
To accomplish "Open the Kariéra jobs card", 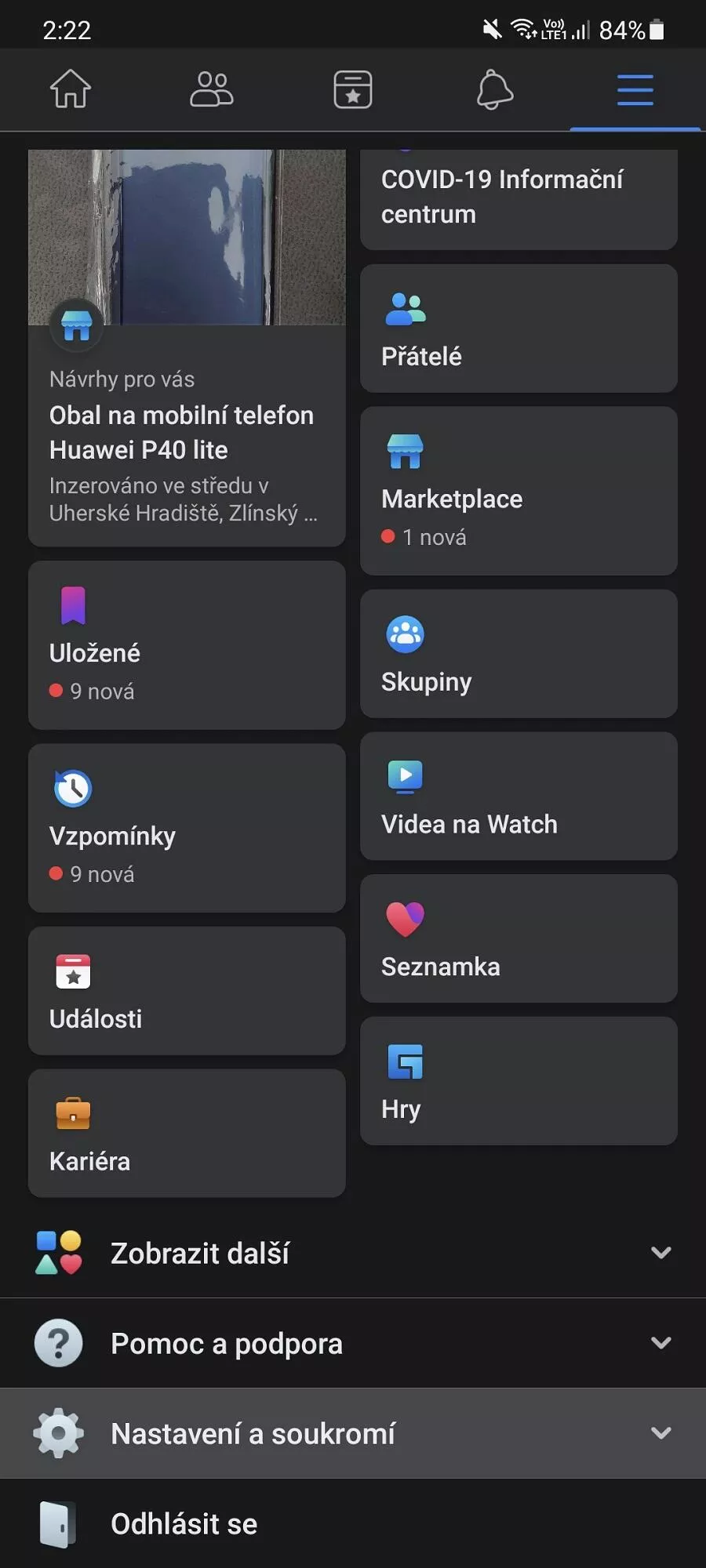I will point(187,1133).
